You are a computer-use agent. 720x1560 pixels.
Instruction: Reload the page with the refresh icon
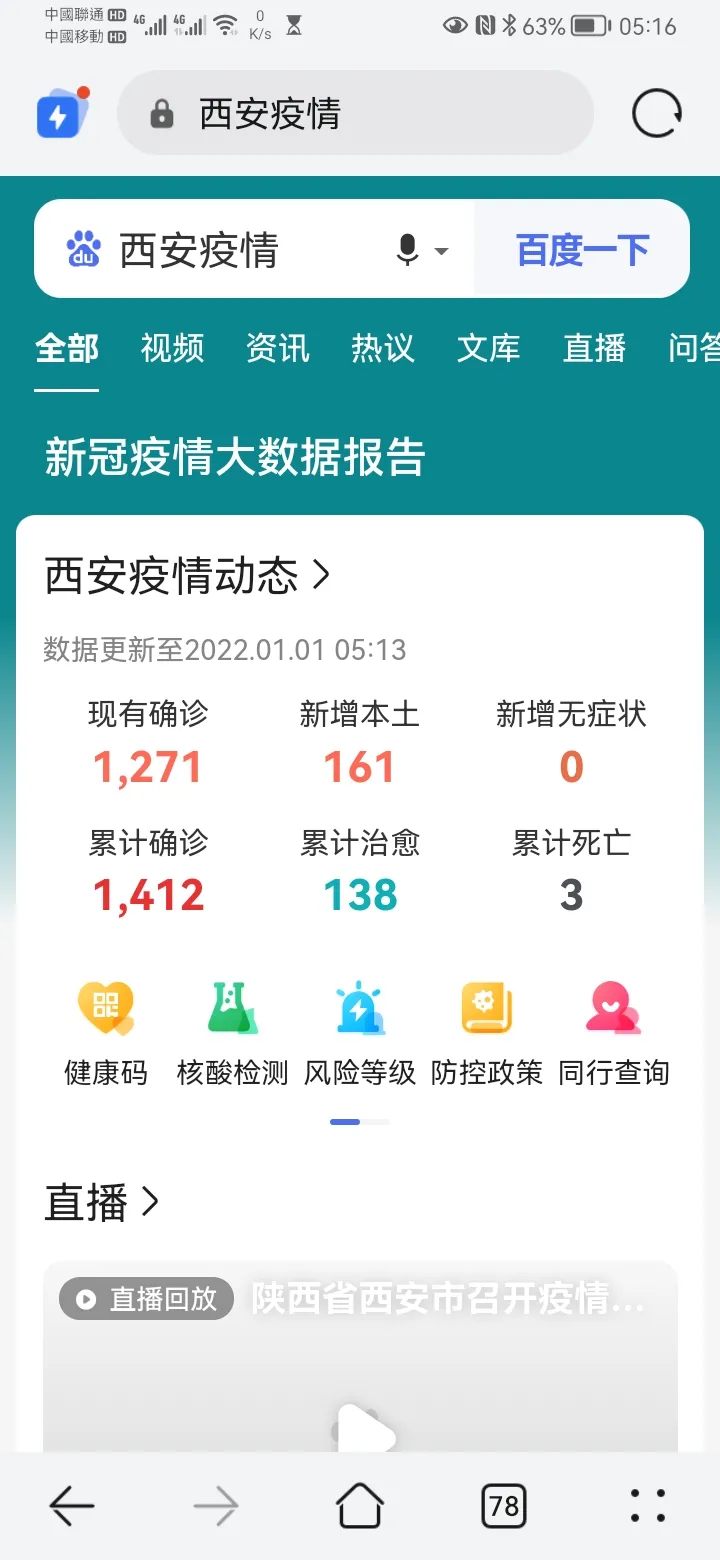pyautogui.click(x=657, y=114)
